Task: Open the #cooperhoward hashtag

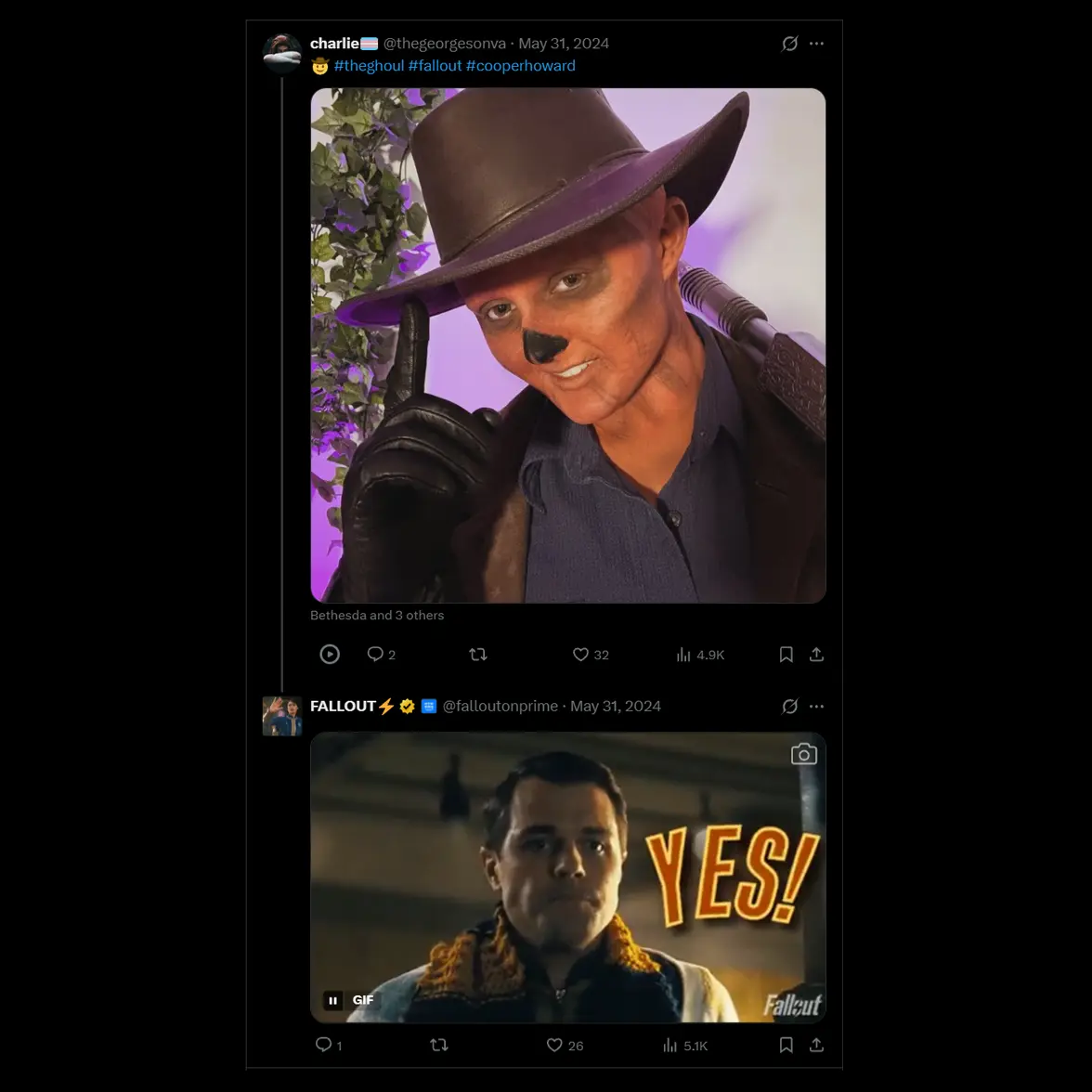Action: 520,65
